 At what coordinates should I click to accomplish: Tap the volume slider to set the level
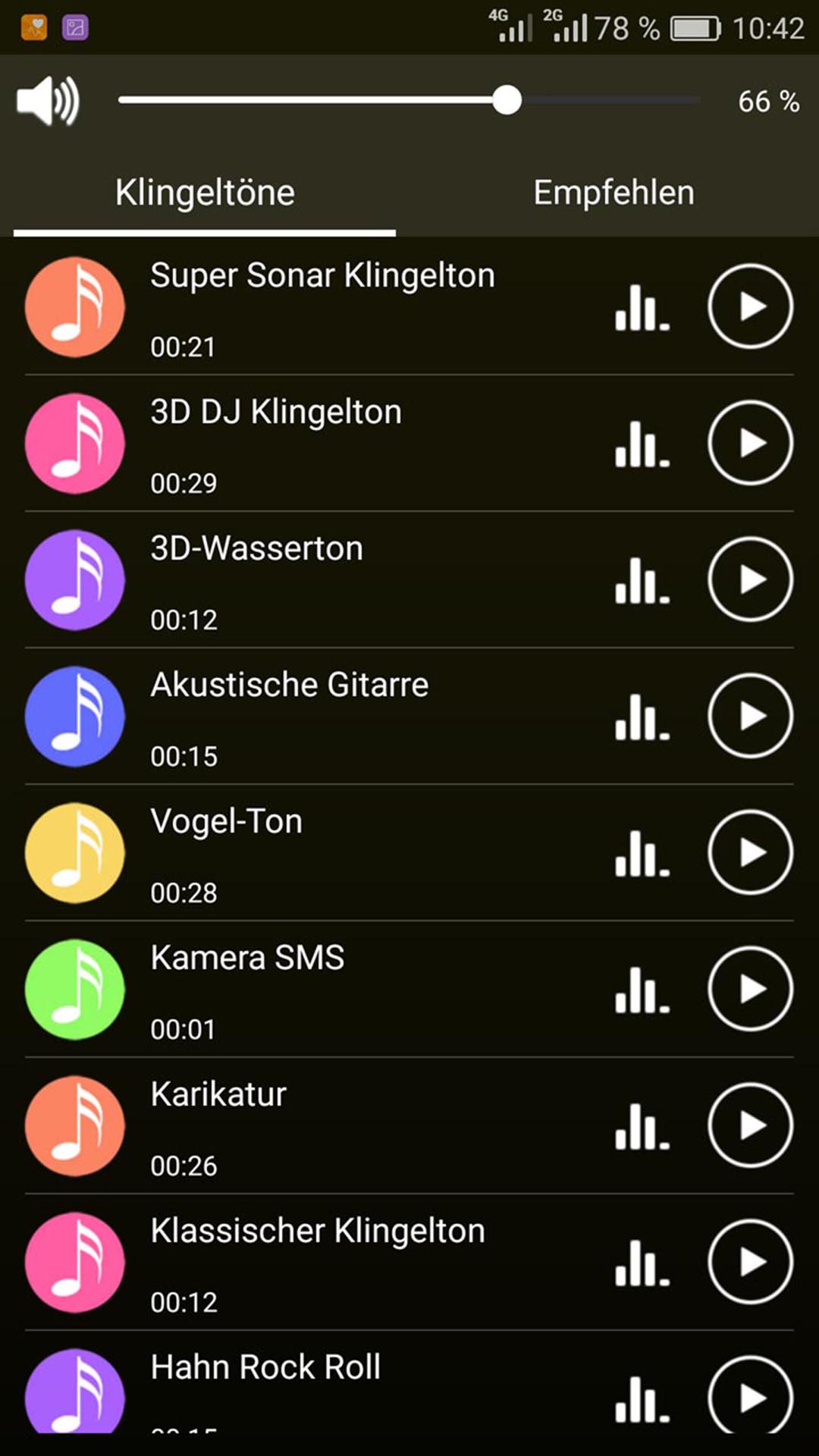point(409,100)
